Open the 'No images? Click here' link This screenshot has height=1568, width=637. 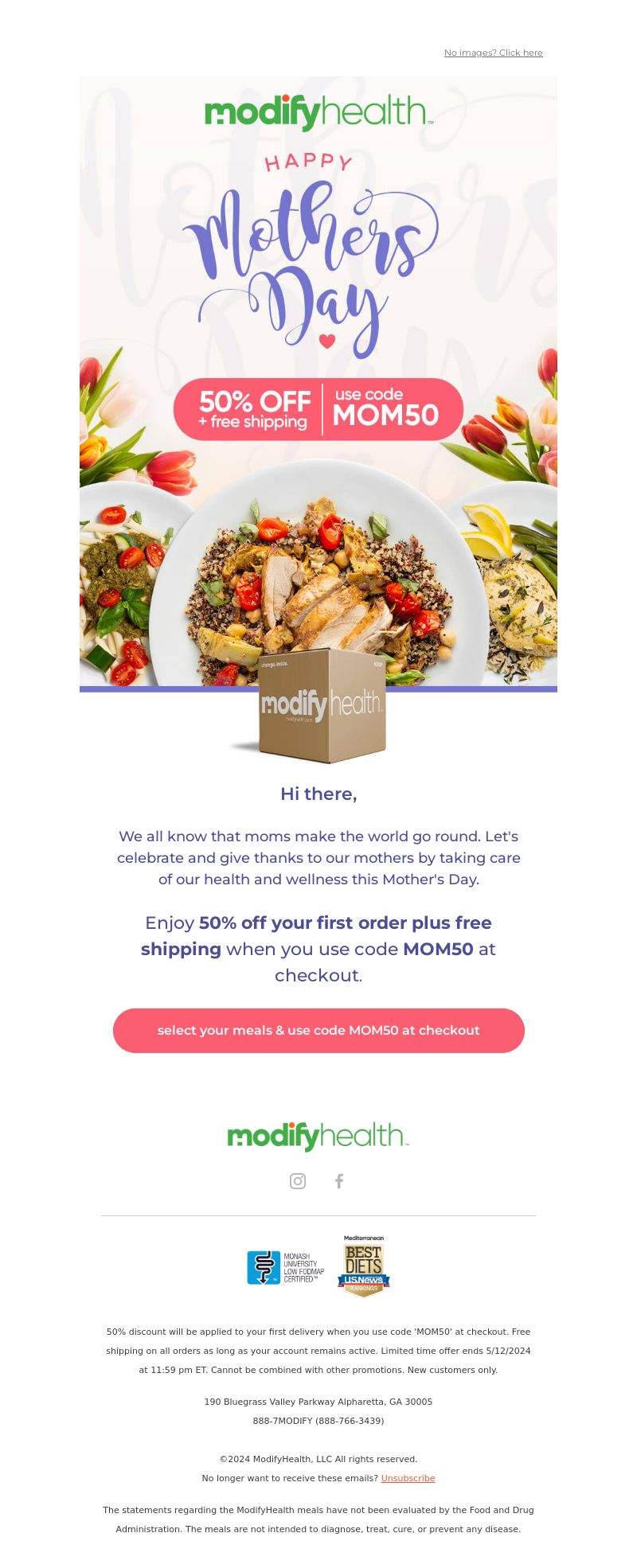(x=493, y=53)
